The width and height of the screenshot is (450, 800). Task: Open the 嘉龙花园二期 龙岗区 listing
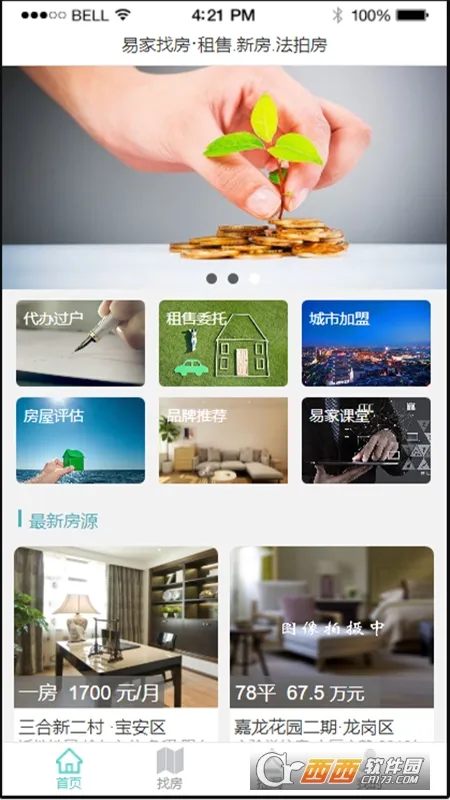(332, 644)
